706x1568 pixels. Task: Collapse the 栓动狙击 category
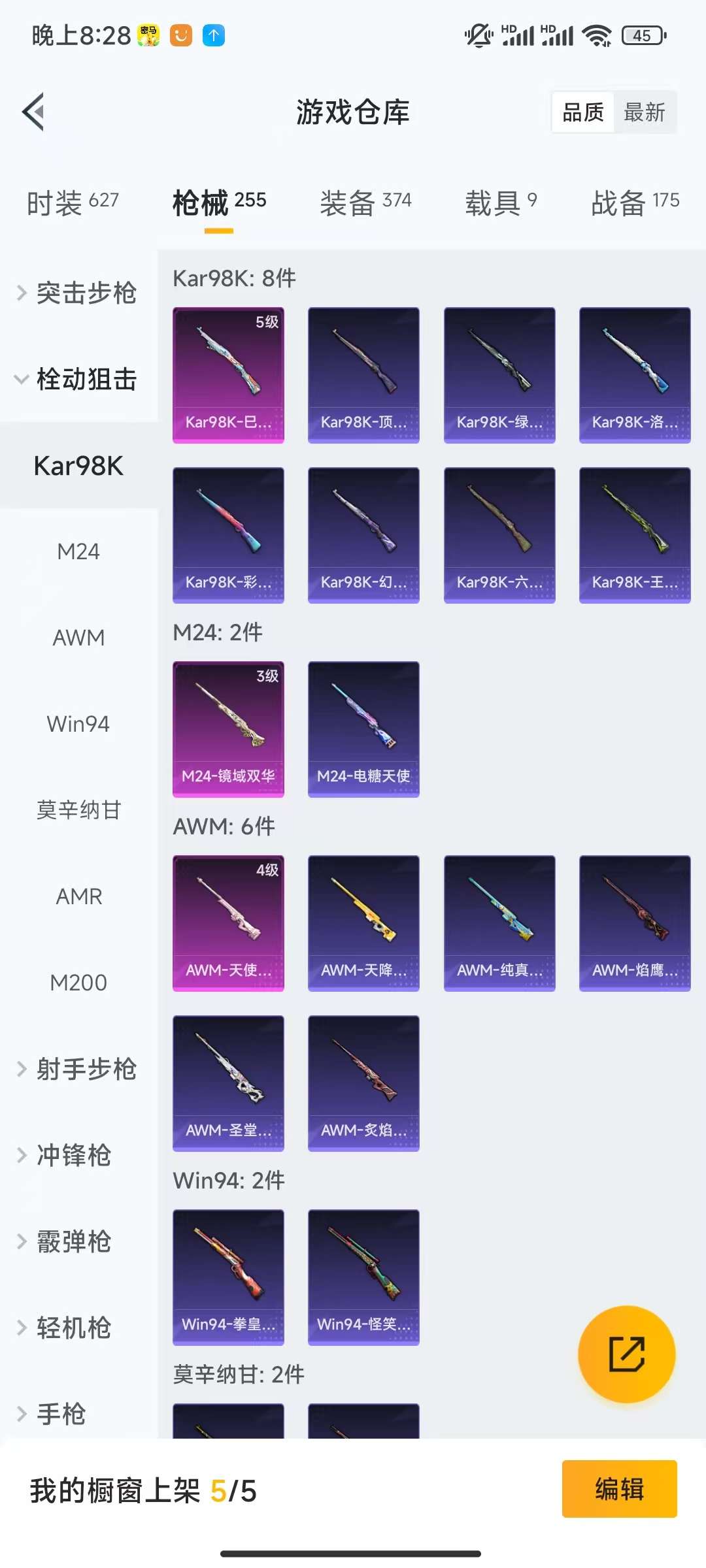tap(78, 379)
